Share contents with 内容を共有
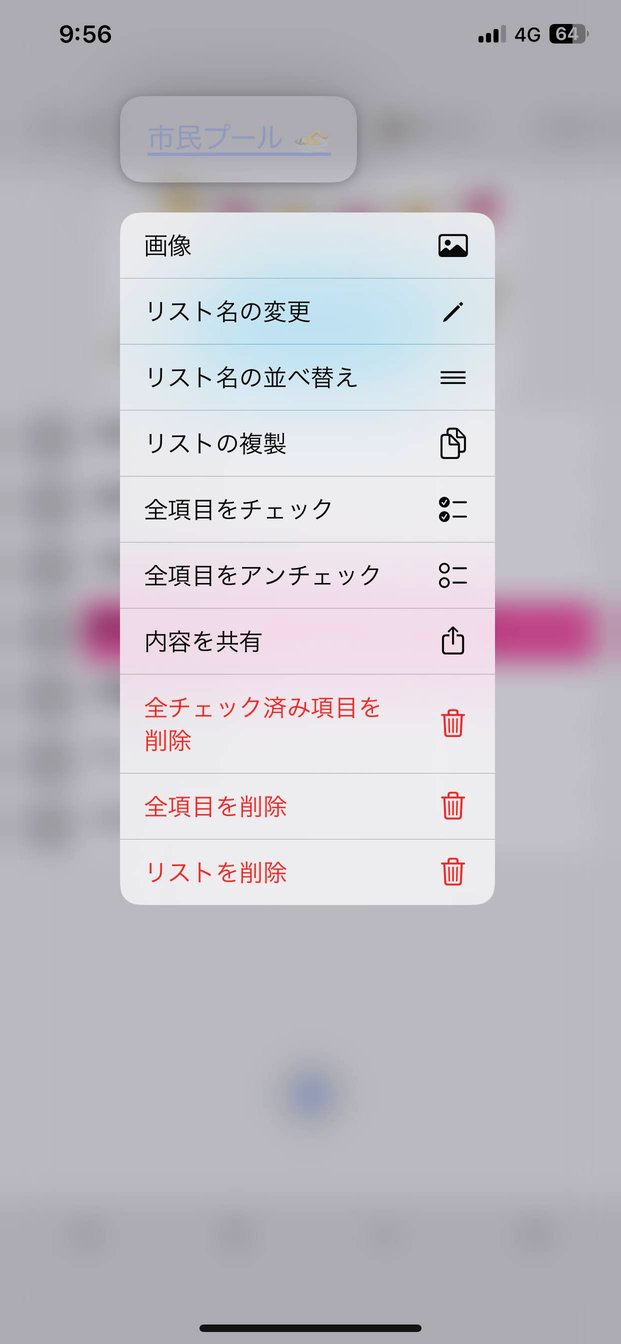 tap(307, 641)
